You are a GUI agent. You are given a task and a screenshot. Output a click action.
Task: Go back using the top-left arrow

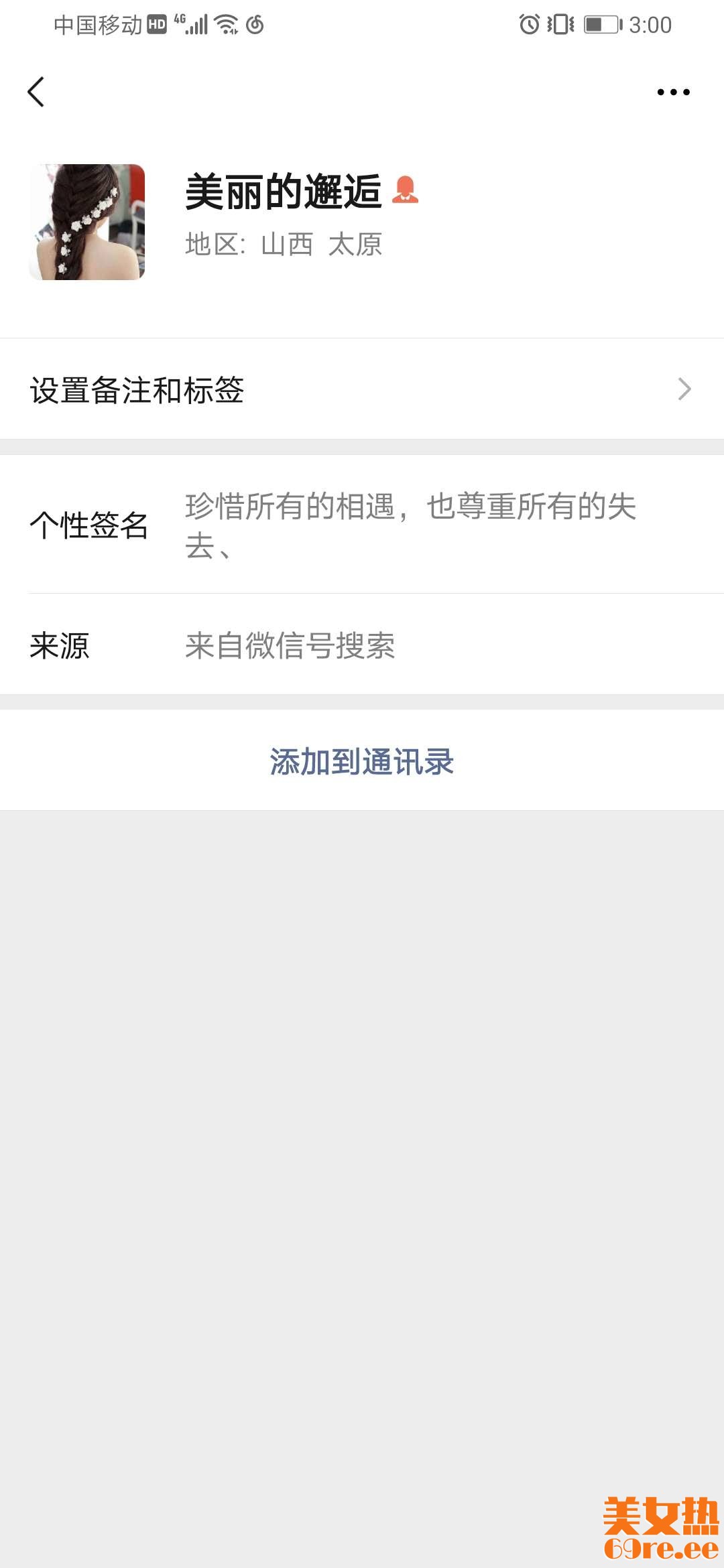(36, 92)
